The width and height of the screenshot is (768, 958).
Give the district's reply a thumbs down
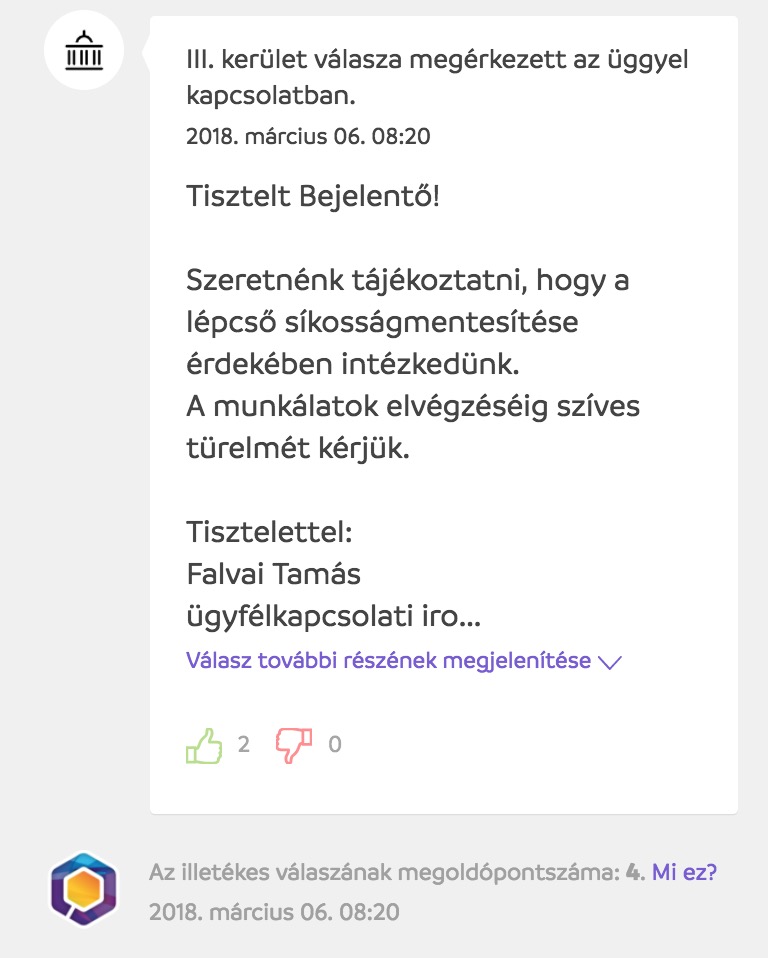tap(294, 745)
